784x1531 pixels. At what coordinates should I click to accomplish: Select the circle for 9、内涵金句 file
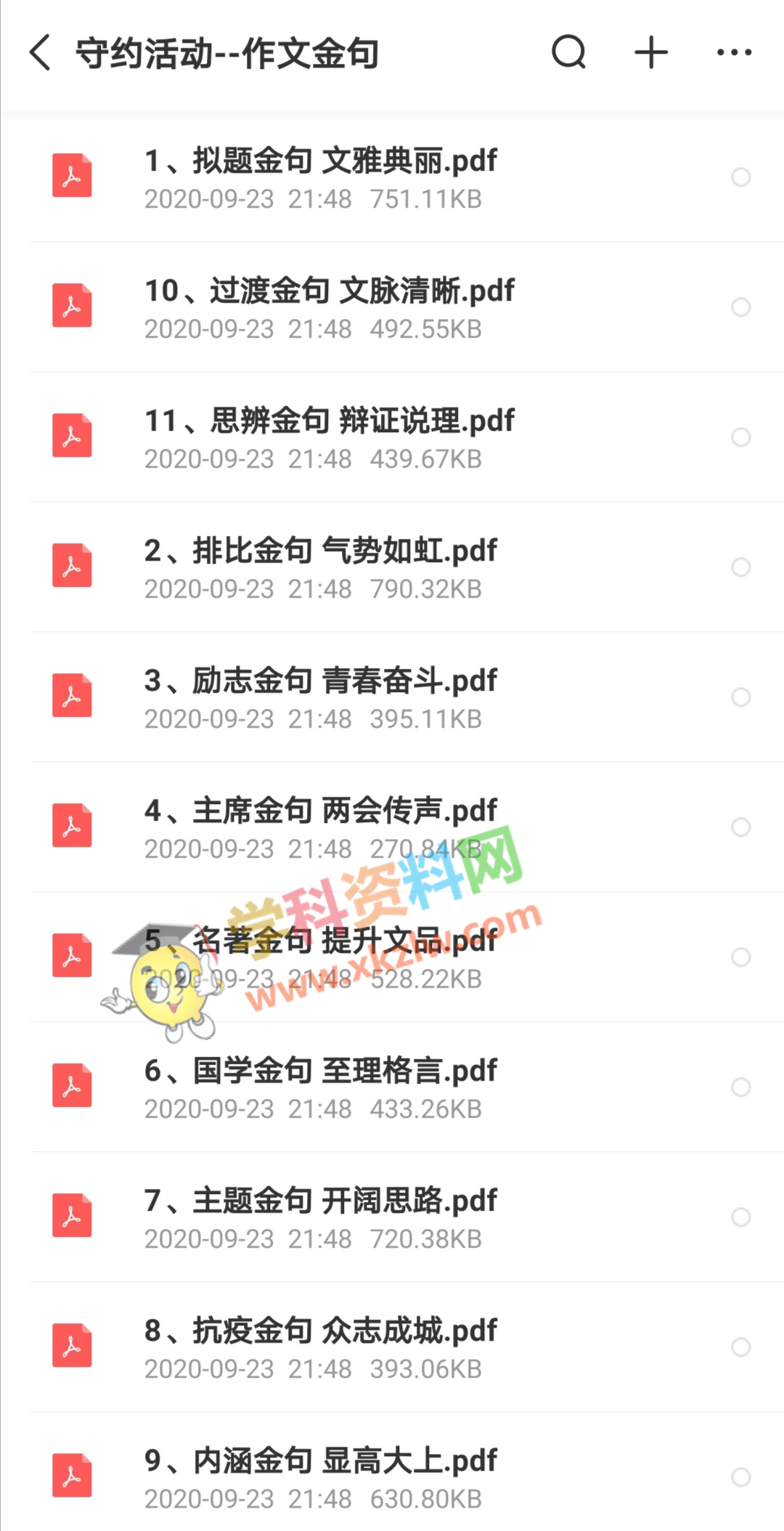click(x=740, y=1477)
